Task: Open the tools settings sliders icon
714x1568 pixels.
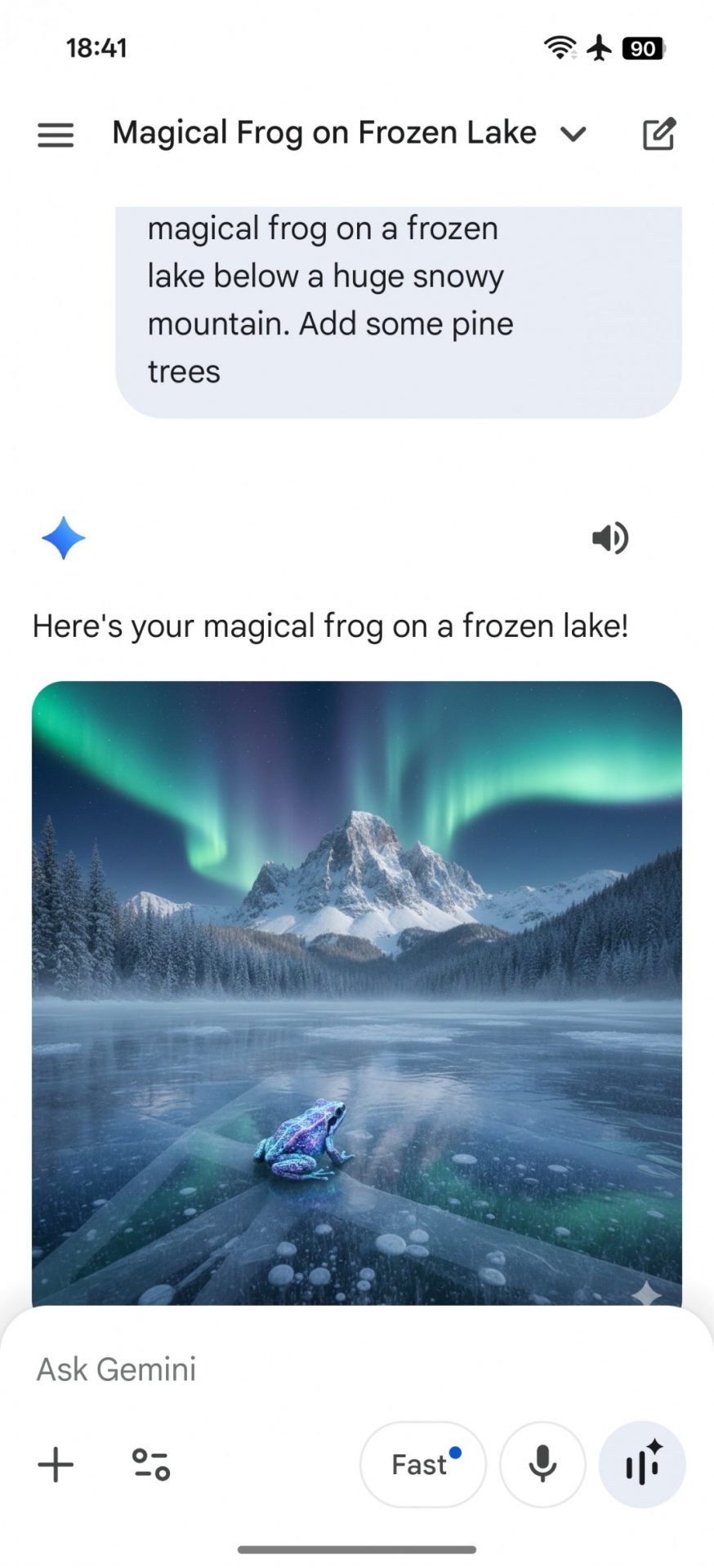Action: (151, 1464)
